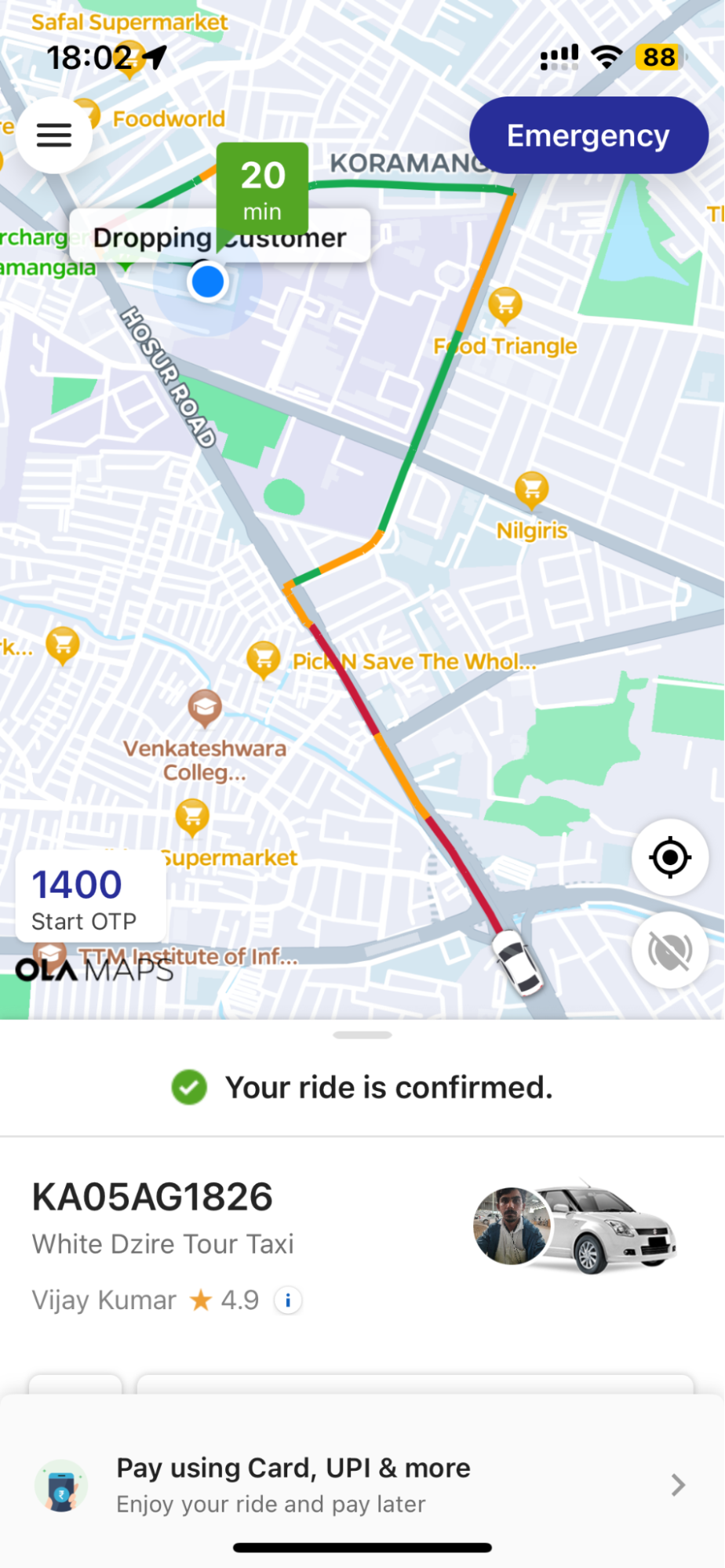Toggle the crossed-out map view button
Viewport: 725px width, 1568px height.
pyautogui.click(x=669, y=951)
